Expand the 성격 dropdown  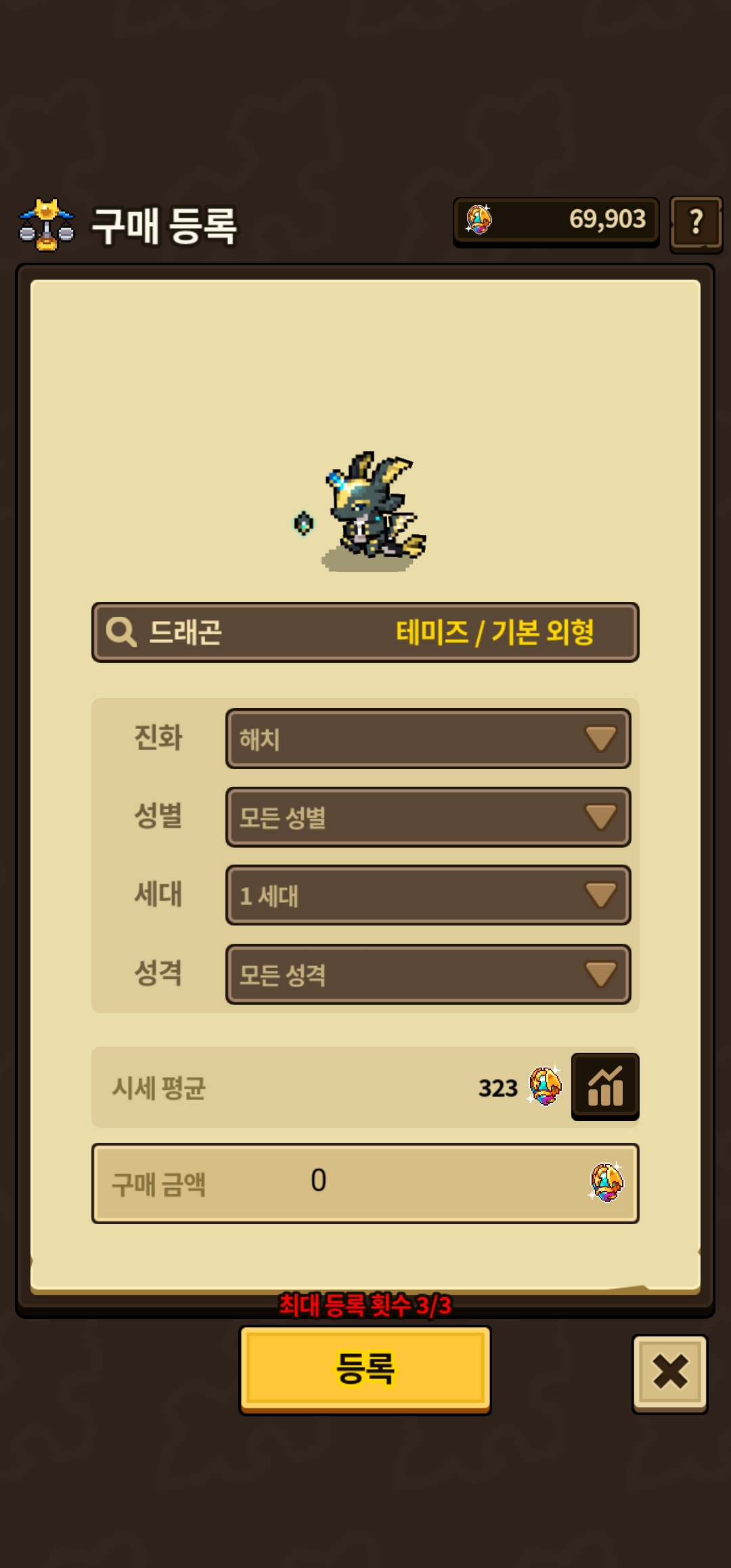pos(428,974)
